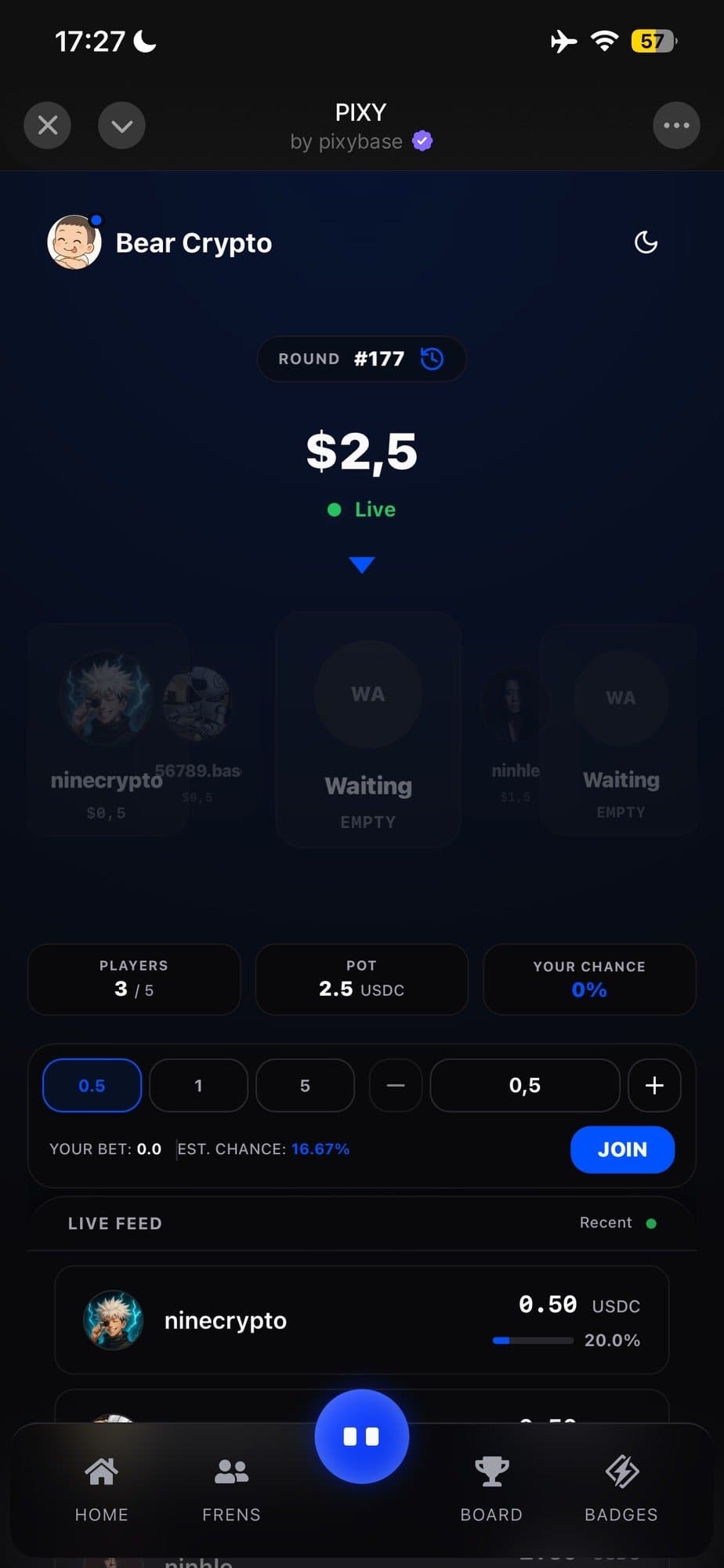The width and height of the screenshot is (724, 1568).
Task: Select the 1 bet amount
Action: [x=198, y=1086]
